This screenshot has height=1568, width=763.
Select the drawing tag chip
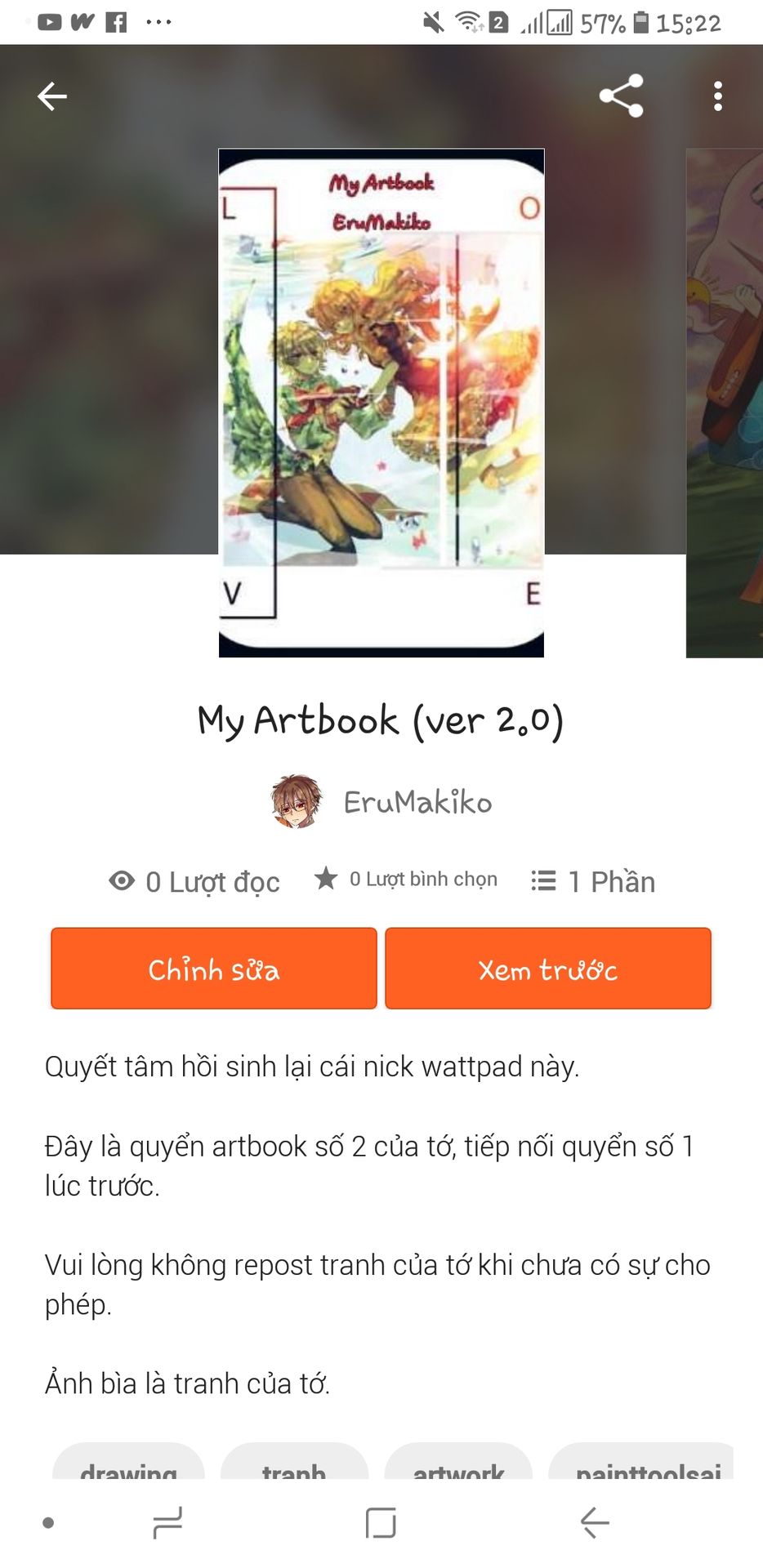128,1465
